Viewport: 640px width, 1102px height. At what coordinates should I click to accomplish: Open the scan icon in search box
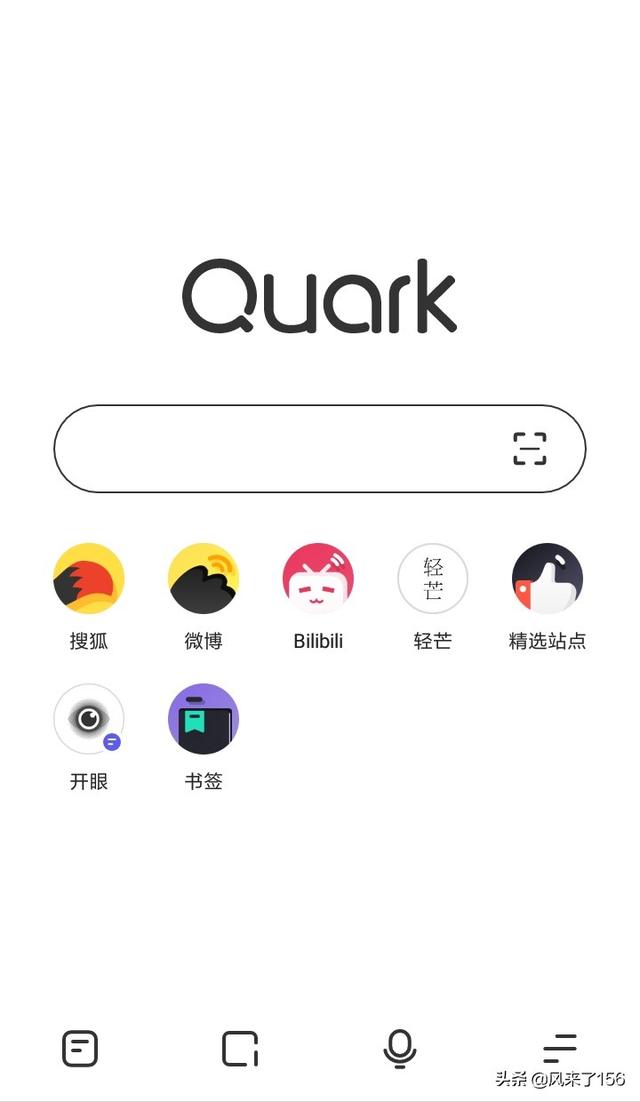pos(530,449)
